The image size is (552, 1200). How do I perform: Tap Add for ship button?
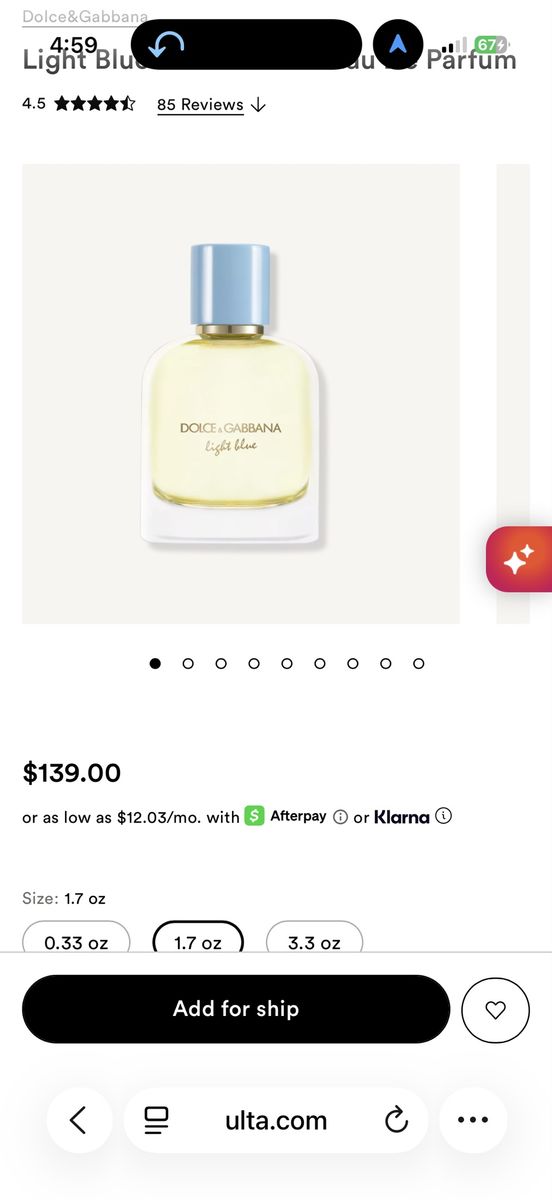(236, 1009)
